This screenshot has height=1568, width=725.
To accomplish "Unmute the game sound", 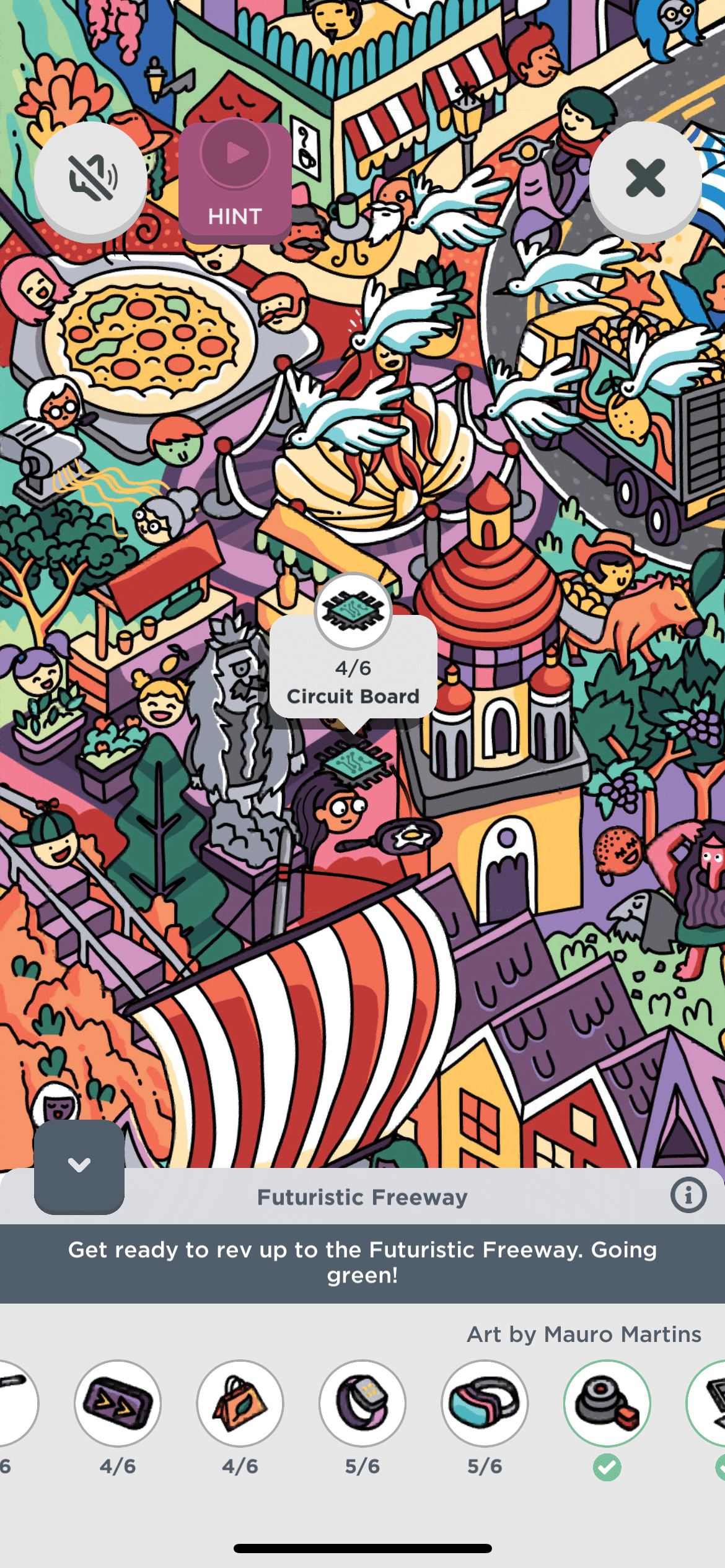I will (90, 179).
